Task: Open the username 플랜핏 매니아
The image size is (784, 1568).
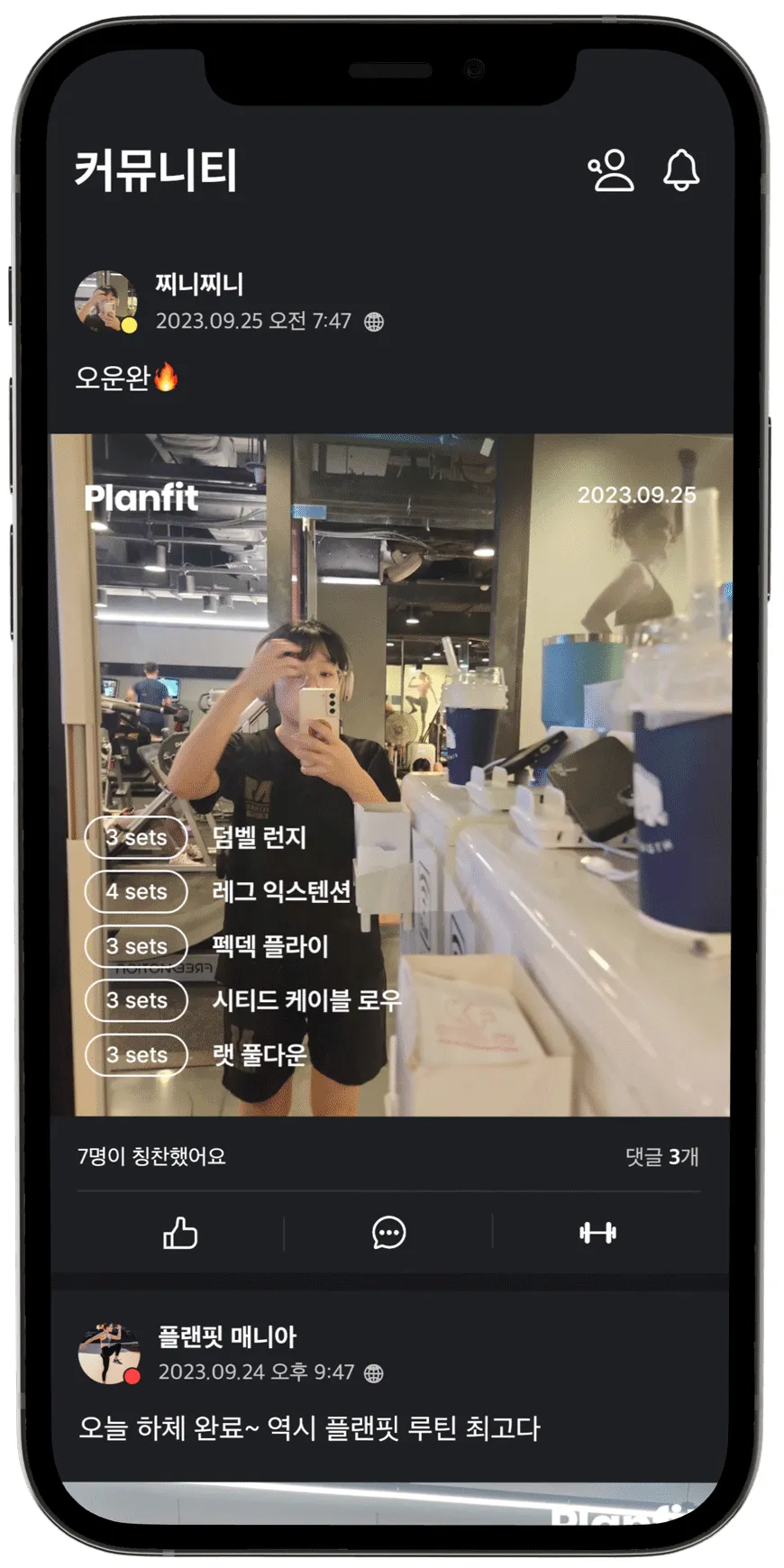Action: pyautogui.click(x=227, y=1336)
